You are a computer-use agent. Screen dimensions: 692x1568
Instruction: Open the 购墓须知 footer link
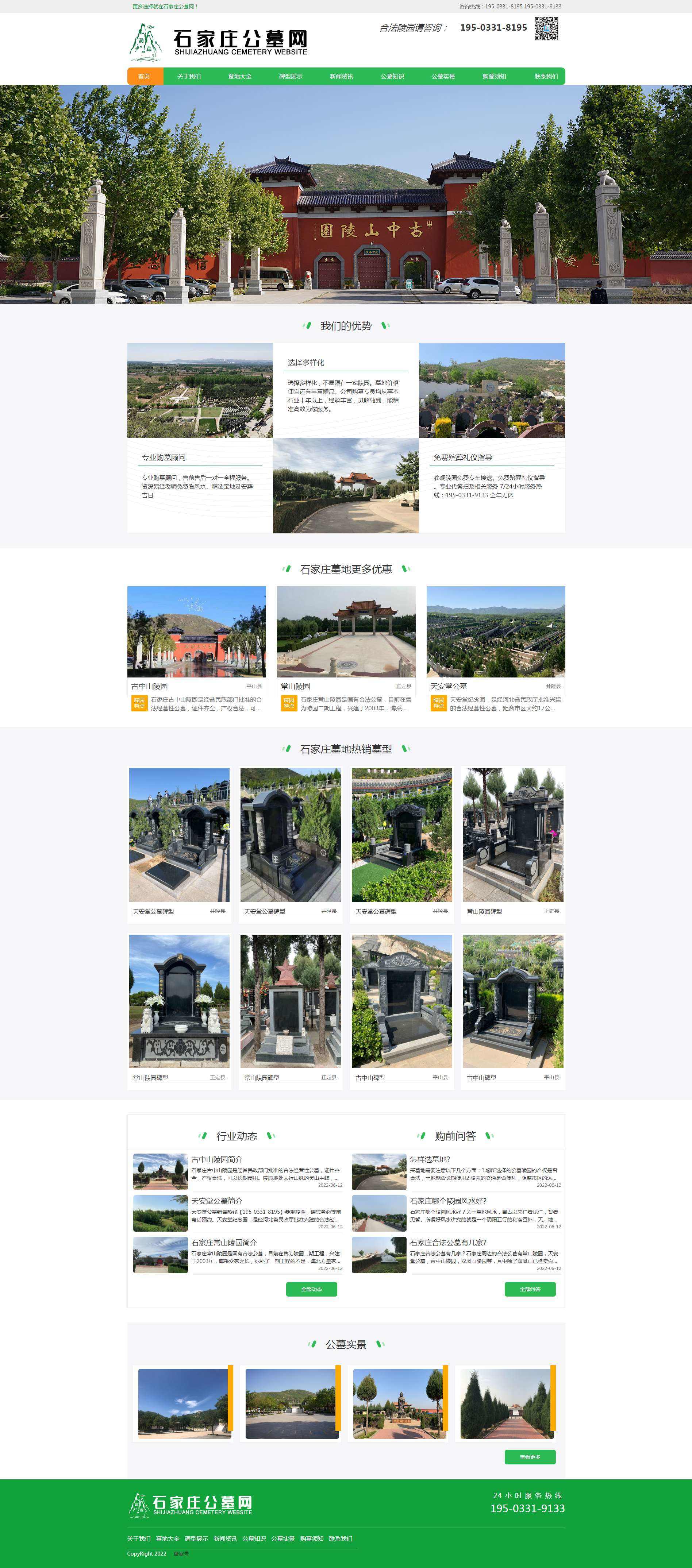312,1539
